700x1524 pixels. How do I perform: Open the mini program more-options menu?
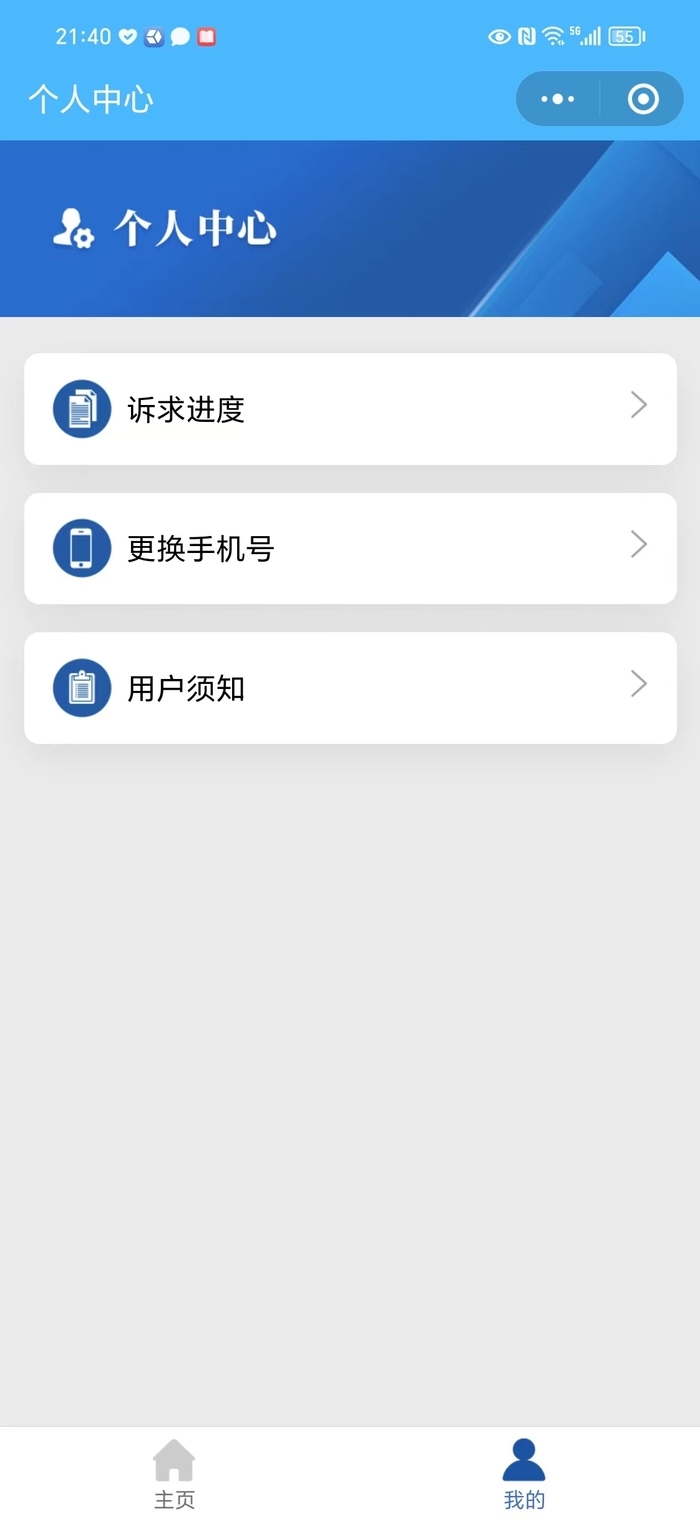click(x=557, y=99)
